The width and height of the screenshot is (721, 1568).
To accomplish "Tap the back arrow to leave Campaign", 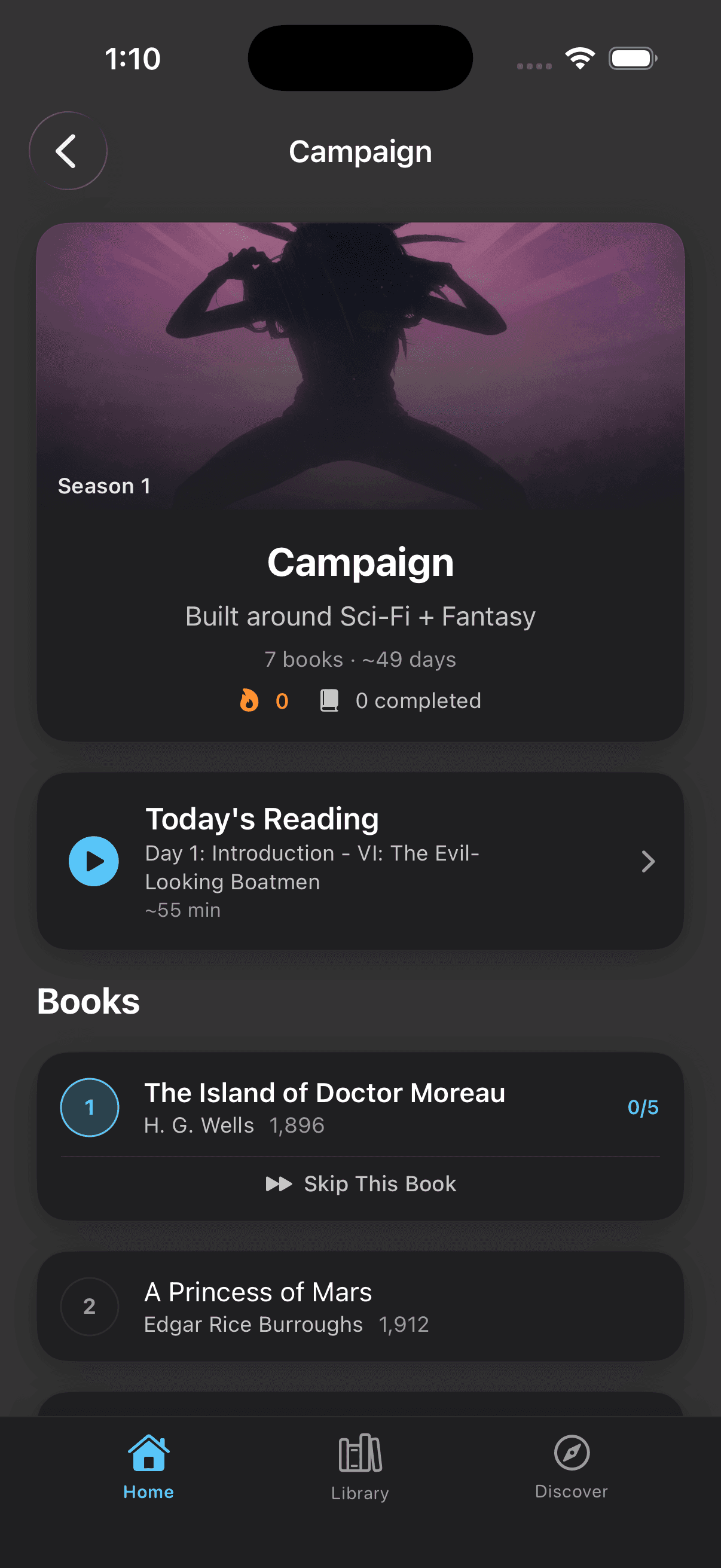I will point(68,151).
